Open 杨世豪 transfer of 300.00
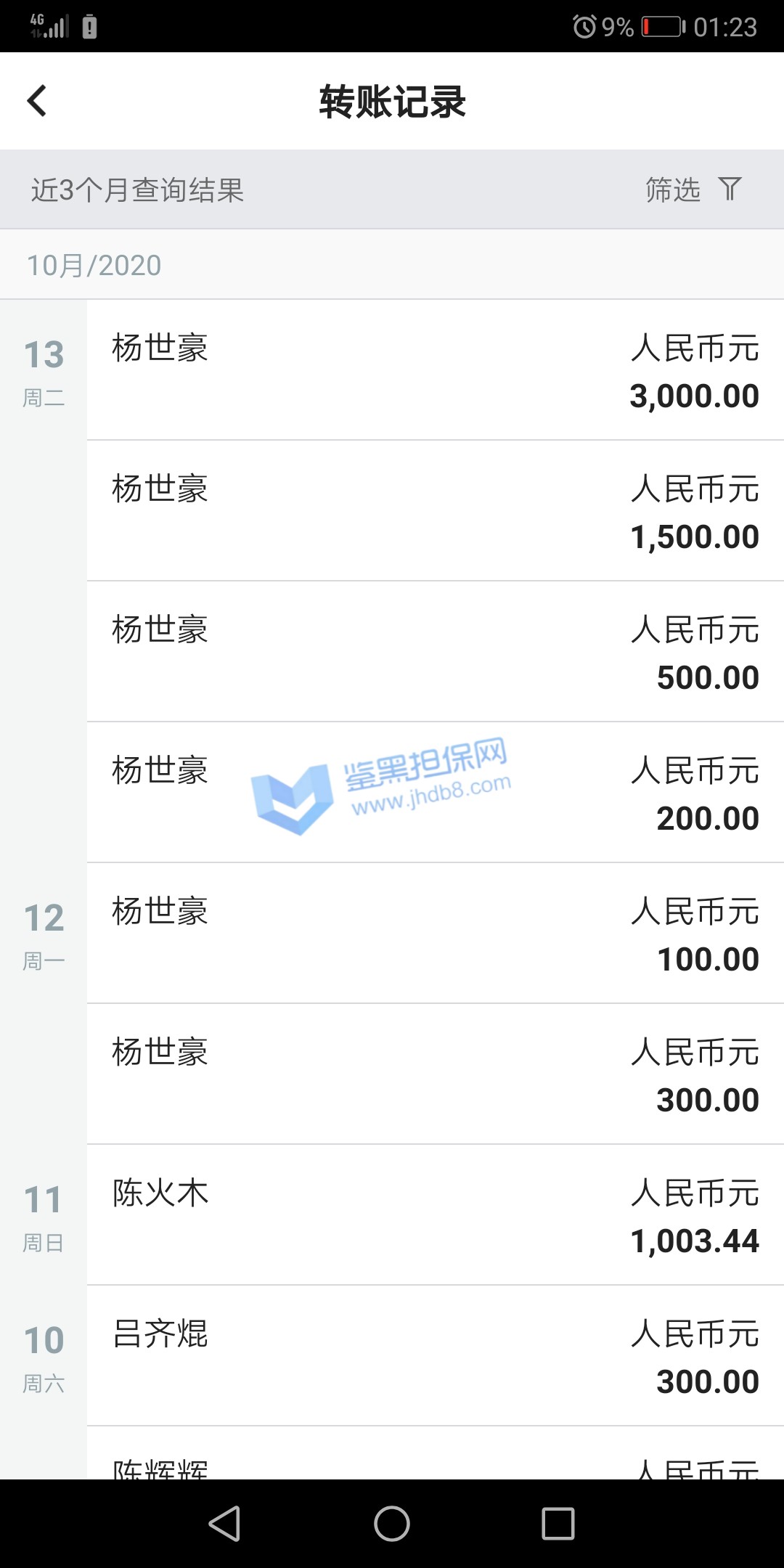The width and height of the screenshot is (784, 1568). 436,1074
